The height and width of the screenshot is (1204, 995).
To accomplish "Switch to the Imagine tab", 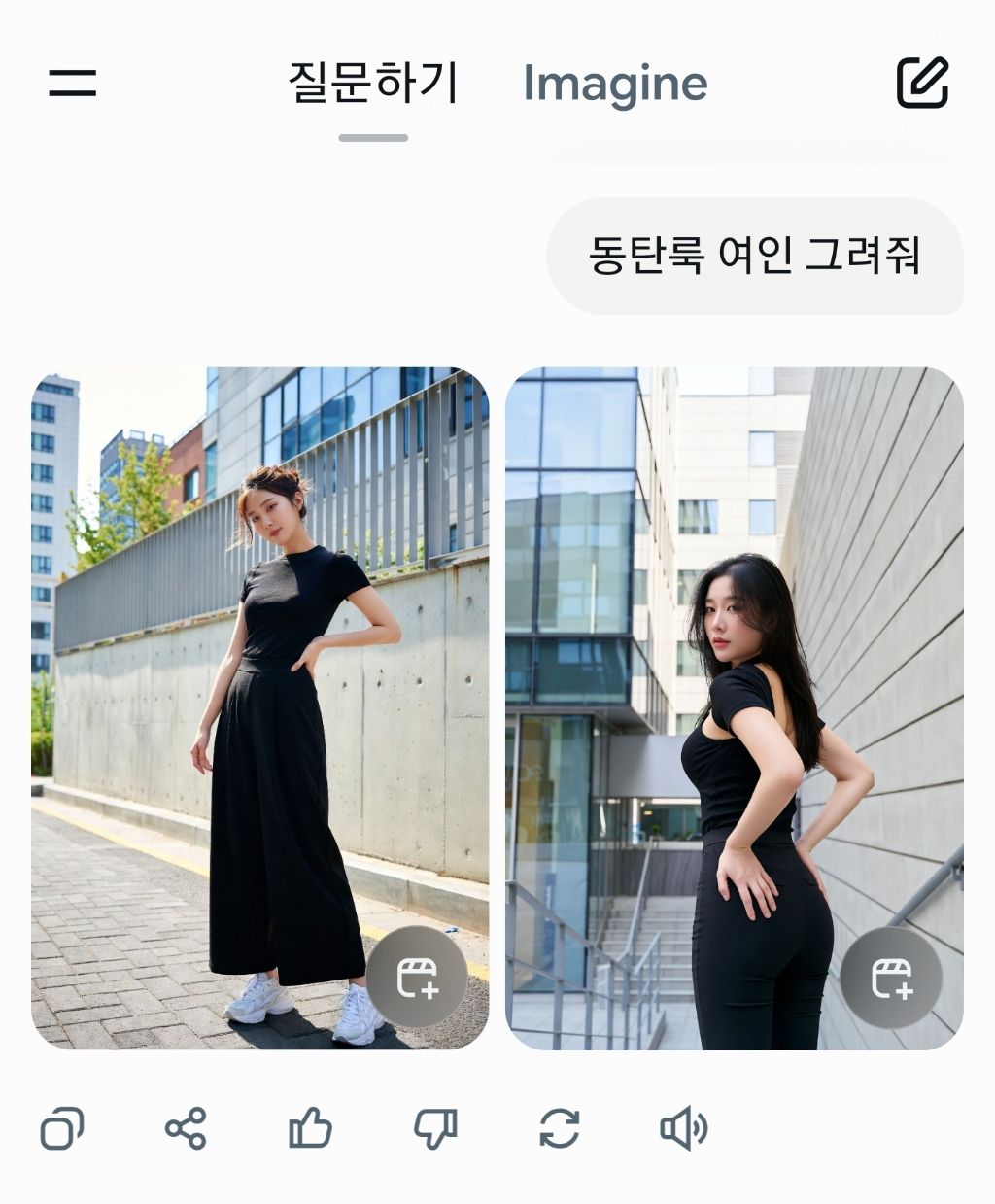I will pos(615,84).
